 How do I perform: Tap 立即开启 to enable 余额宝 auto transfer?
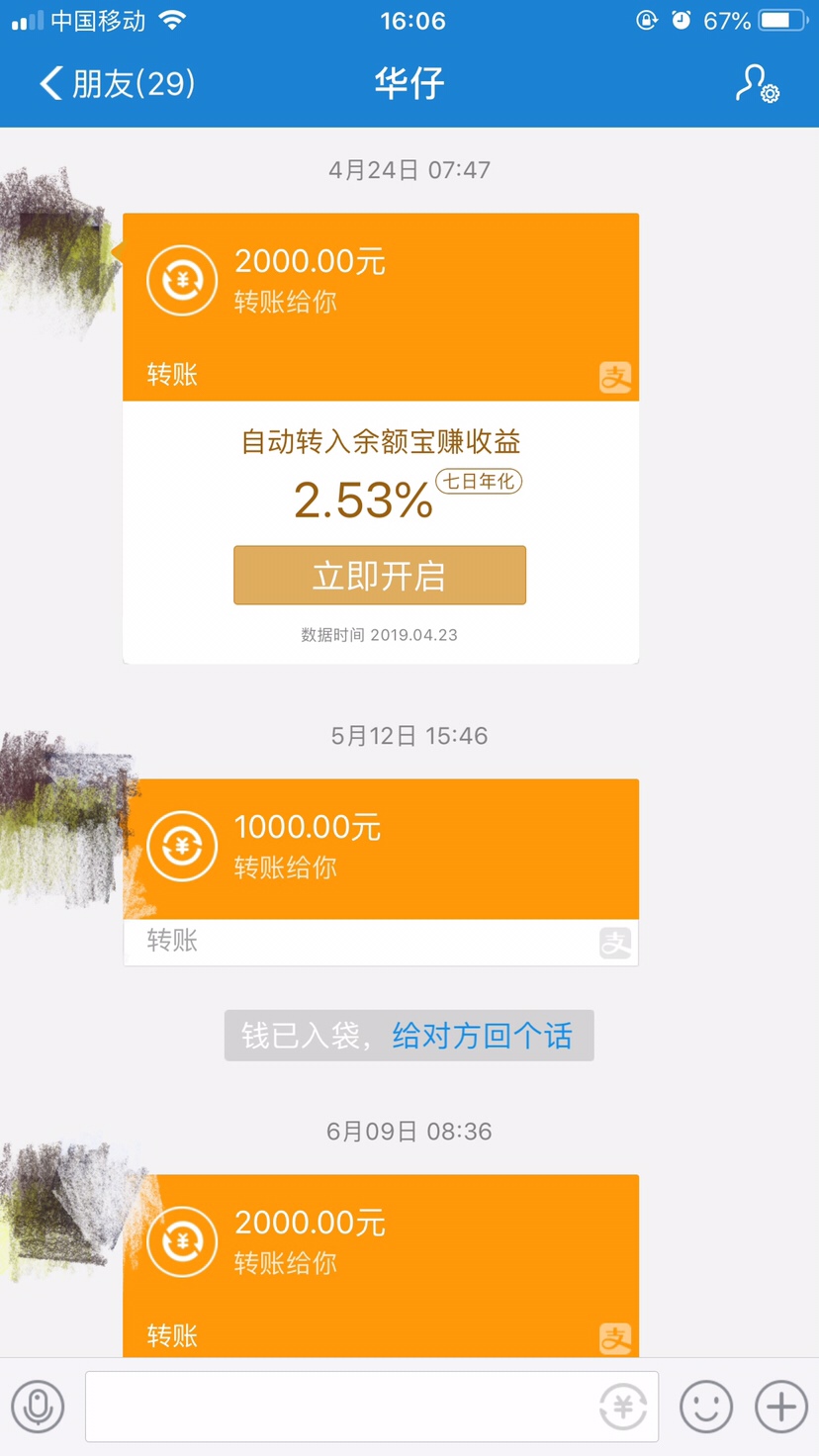click(x=379, y=575)
